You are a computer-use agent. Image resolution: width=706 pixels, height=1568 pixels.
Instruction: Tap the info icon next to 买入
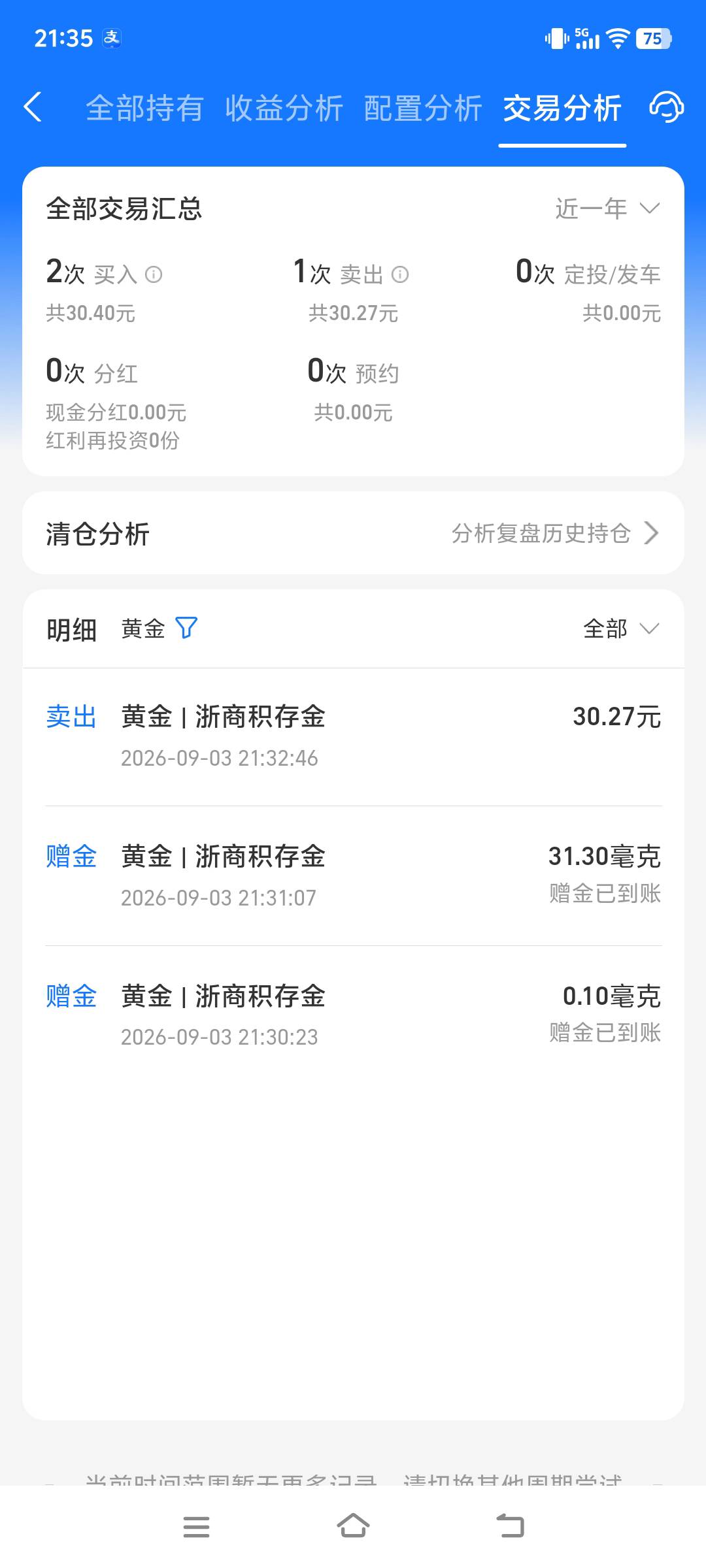click(154, 274)
